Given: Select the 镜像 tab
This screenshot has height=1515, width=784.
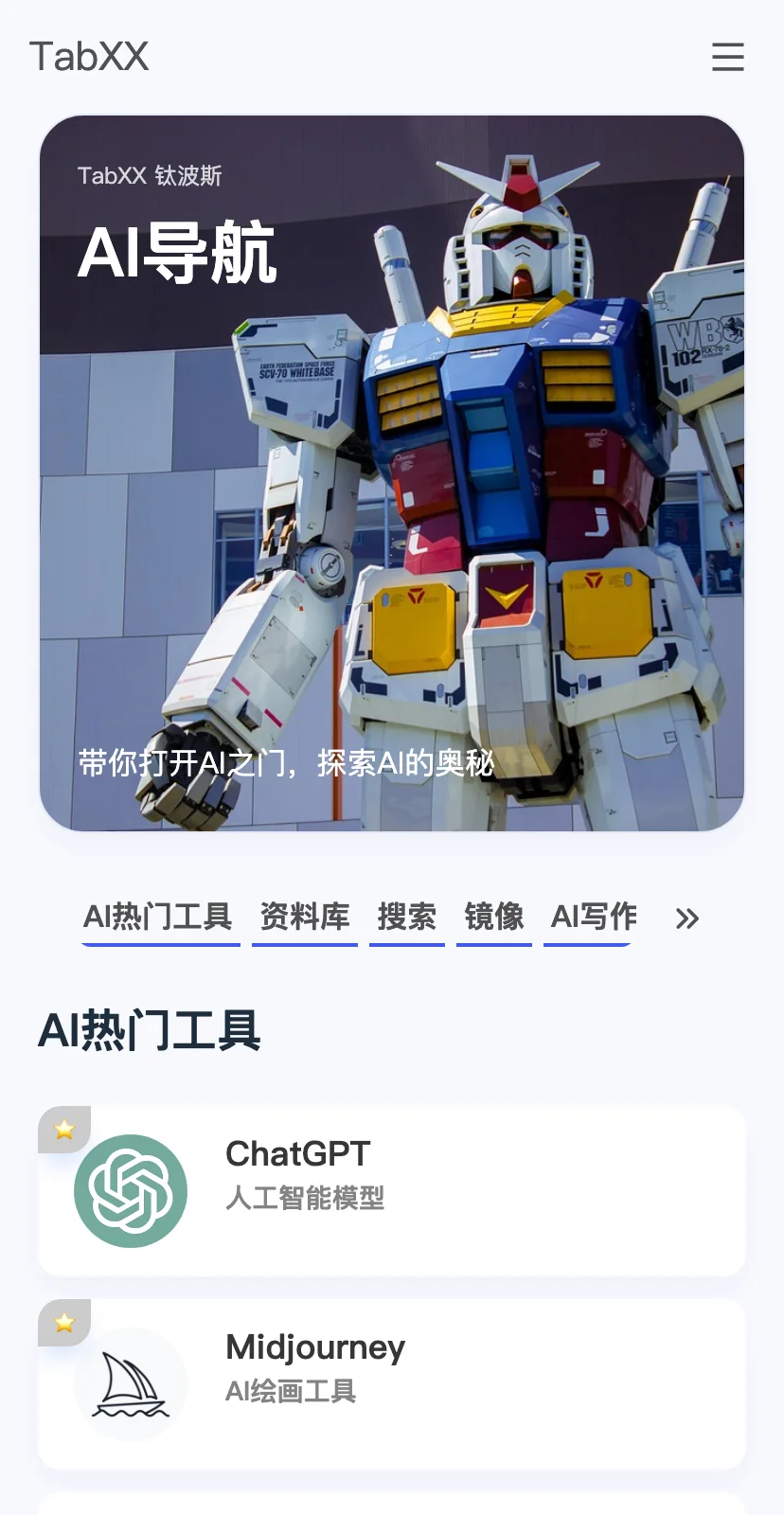Looking at the screenshot, I should pyautogui.click(x=493, y=917).
